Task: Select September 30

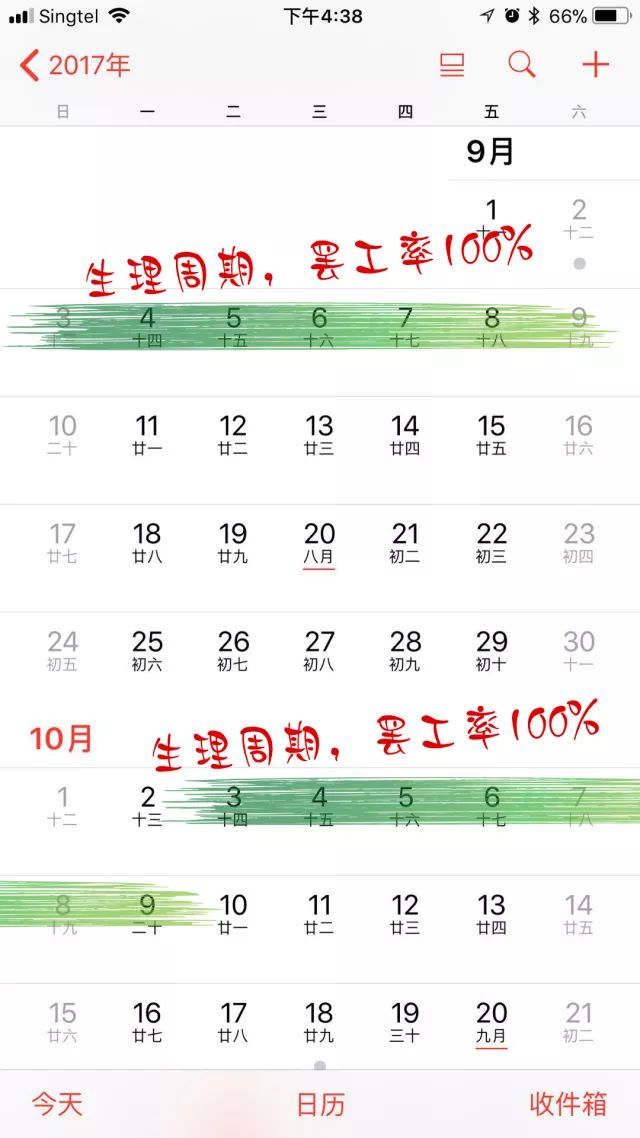Action: (578, 650)
